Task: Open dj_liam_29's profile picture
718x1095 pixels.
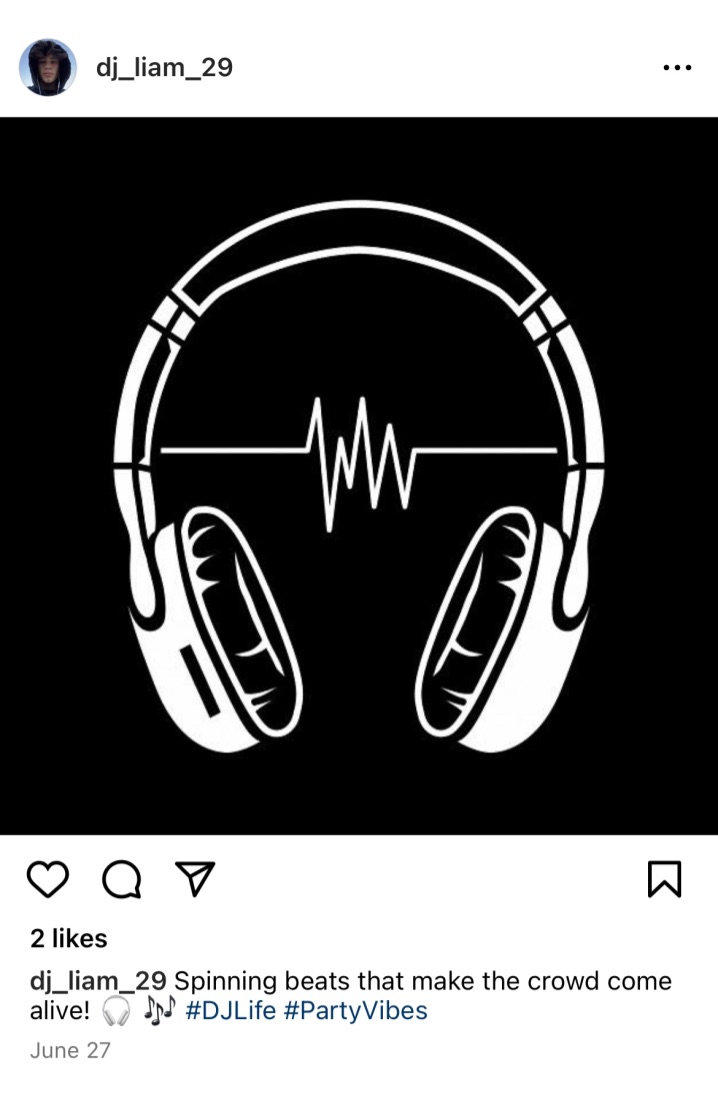Action: pos(47,68)
